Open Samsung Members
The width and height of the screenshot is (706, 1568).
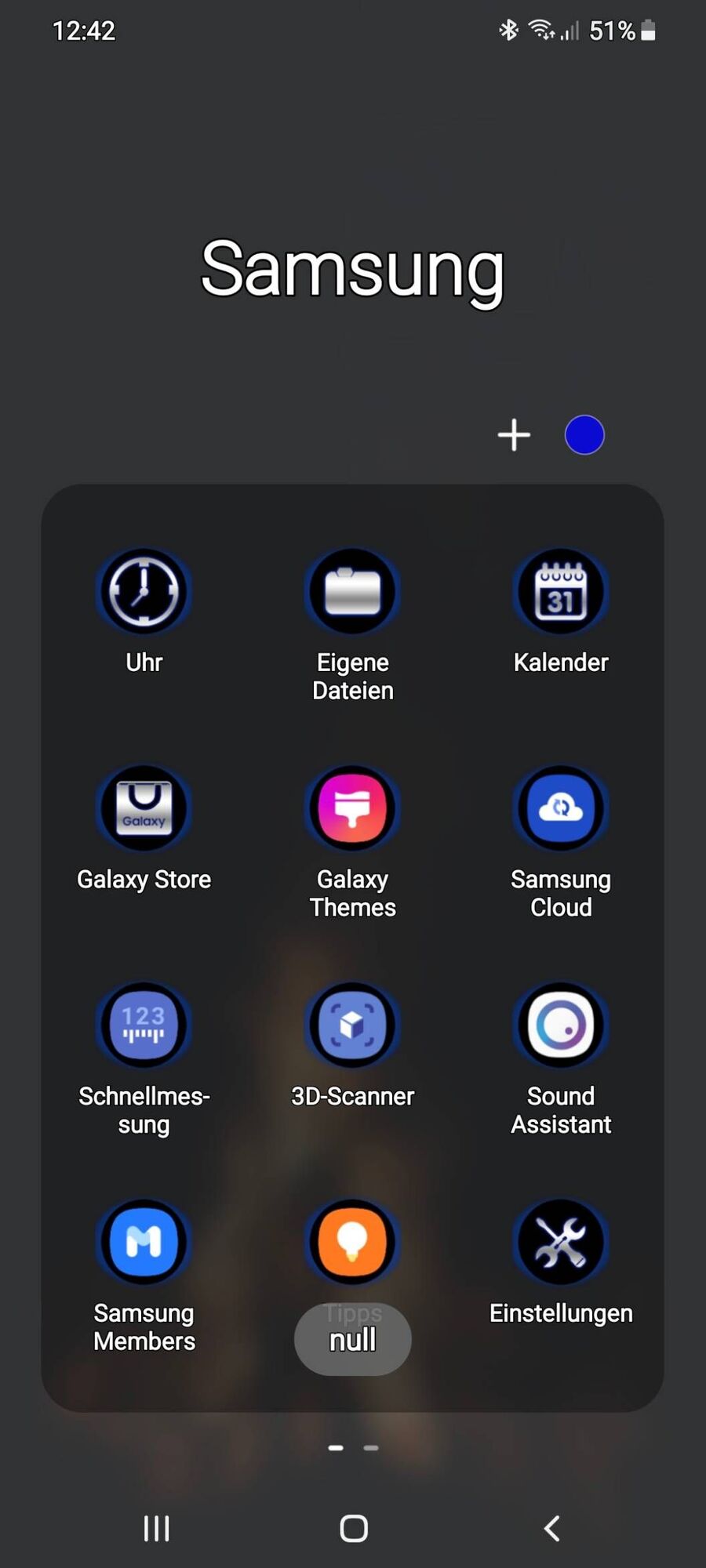point(144,1243)
